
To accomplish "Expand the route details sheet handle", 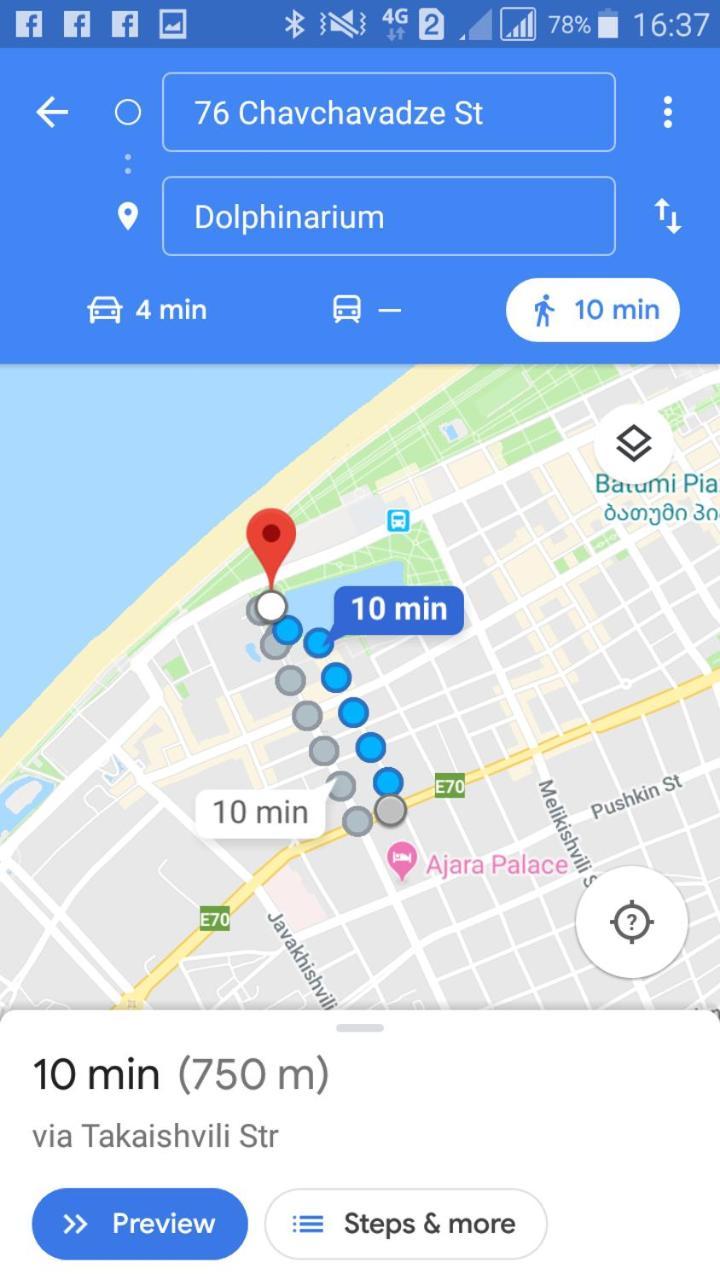I will (360, 1028).
